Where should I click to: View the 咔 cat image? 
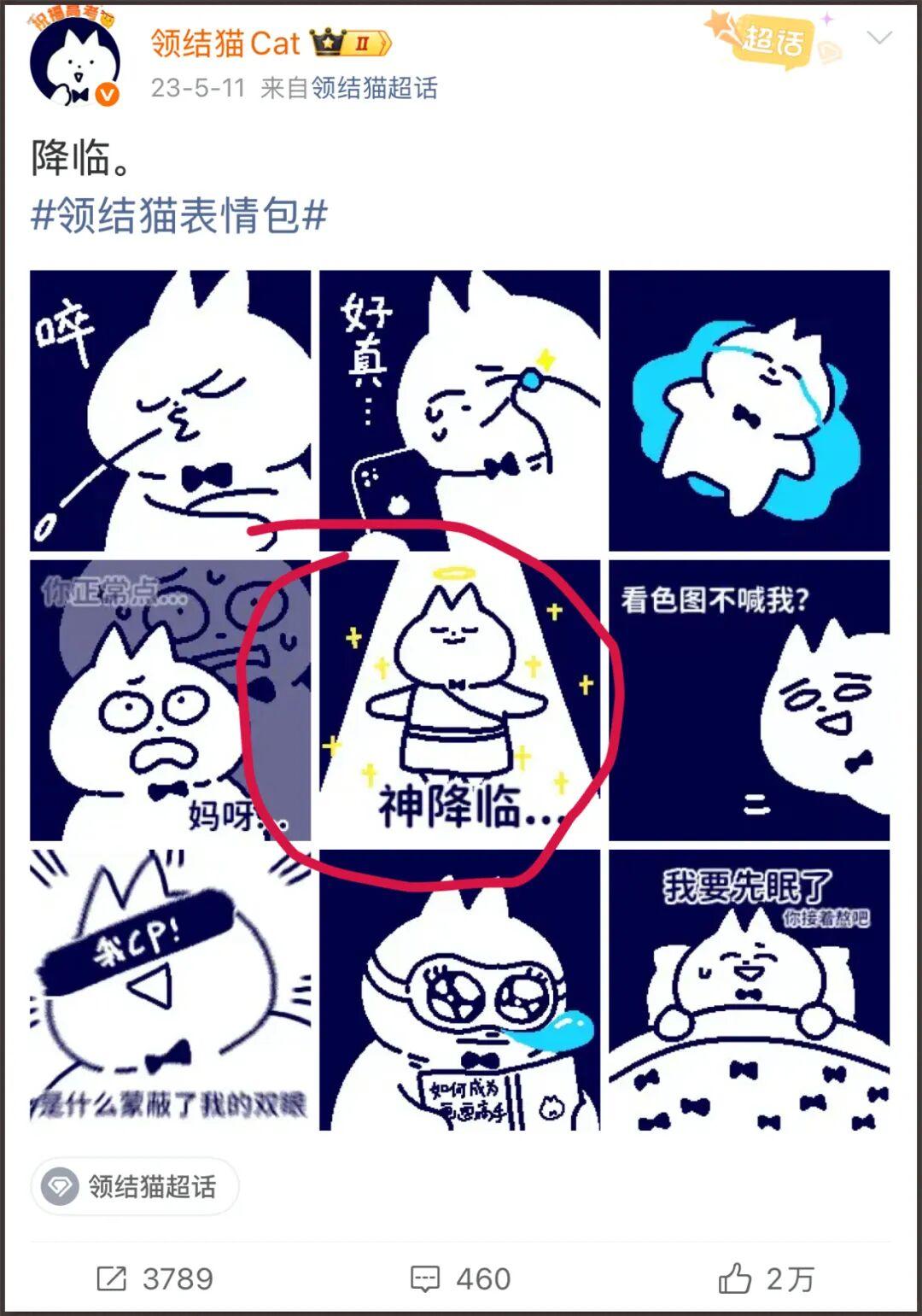tap(170, 410)
